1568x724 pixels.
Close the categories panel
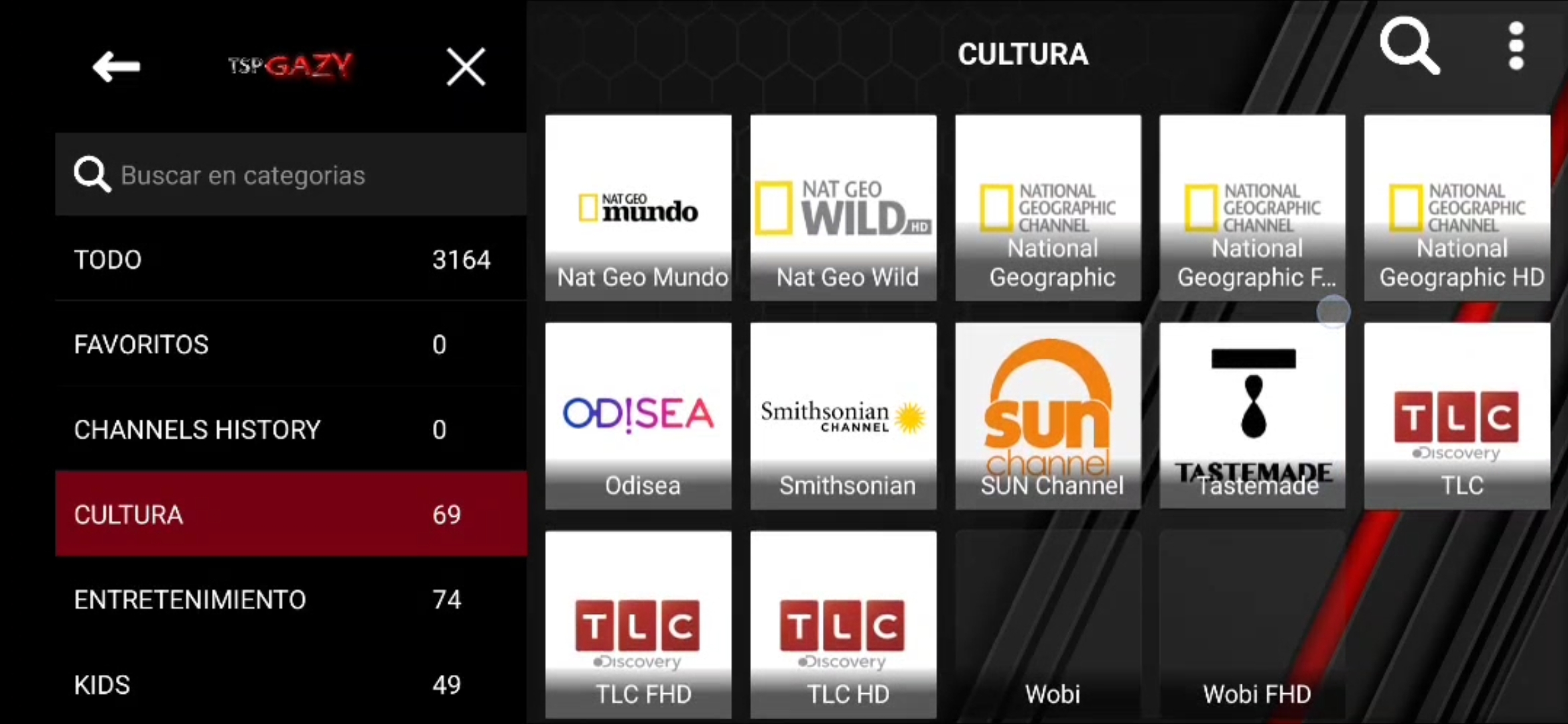pyautogui.click(x=466, y=67)
